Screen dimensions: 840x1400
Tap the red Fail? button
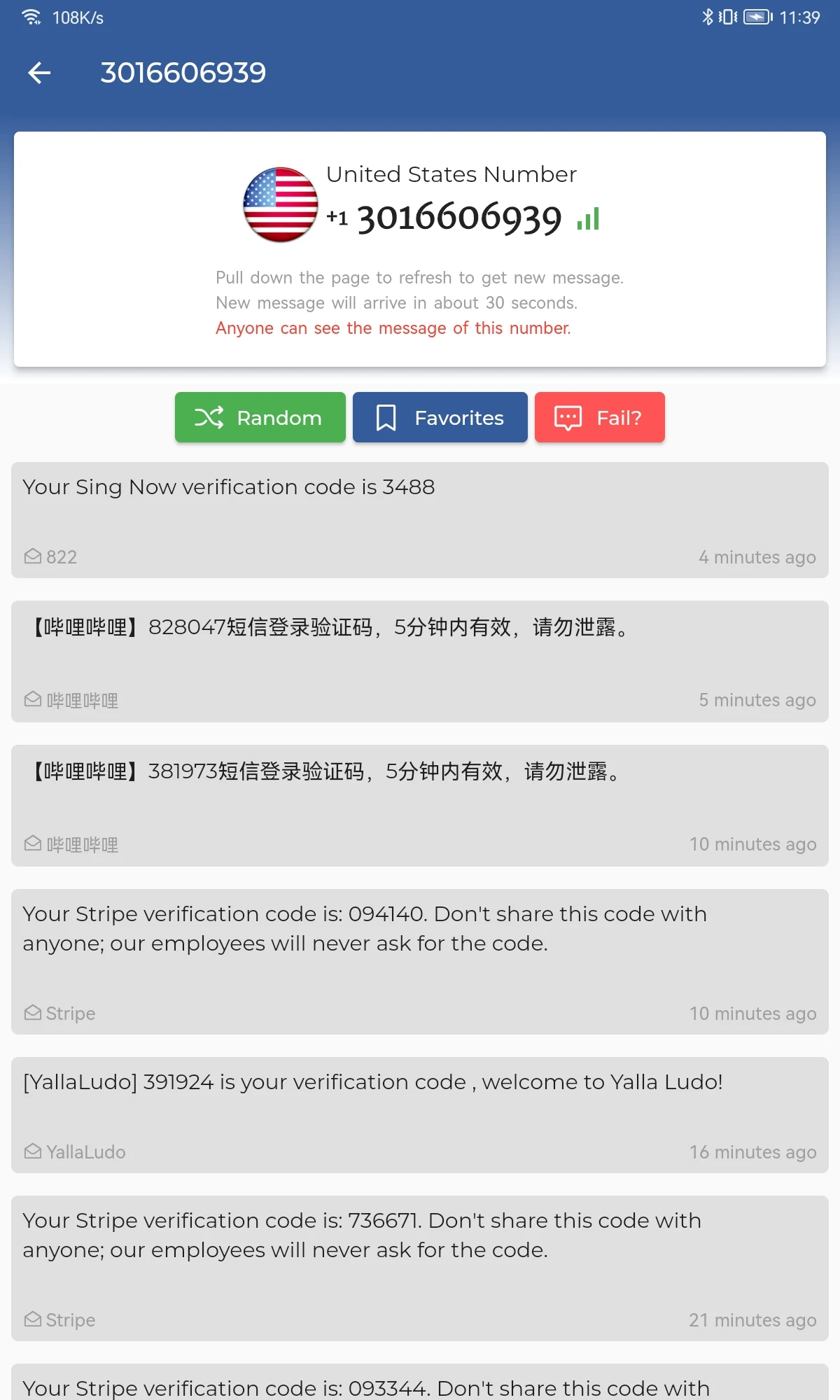pos(599,417)
